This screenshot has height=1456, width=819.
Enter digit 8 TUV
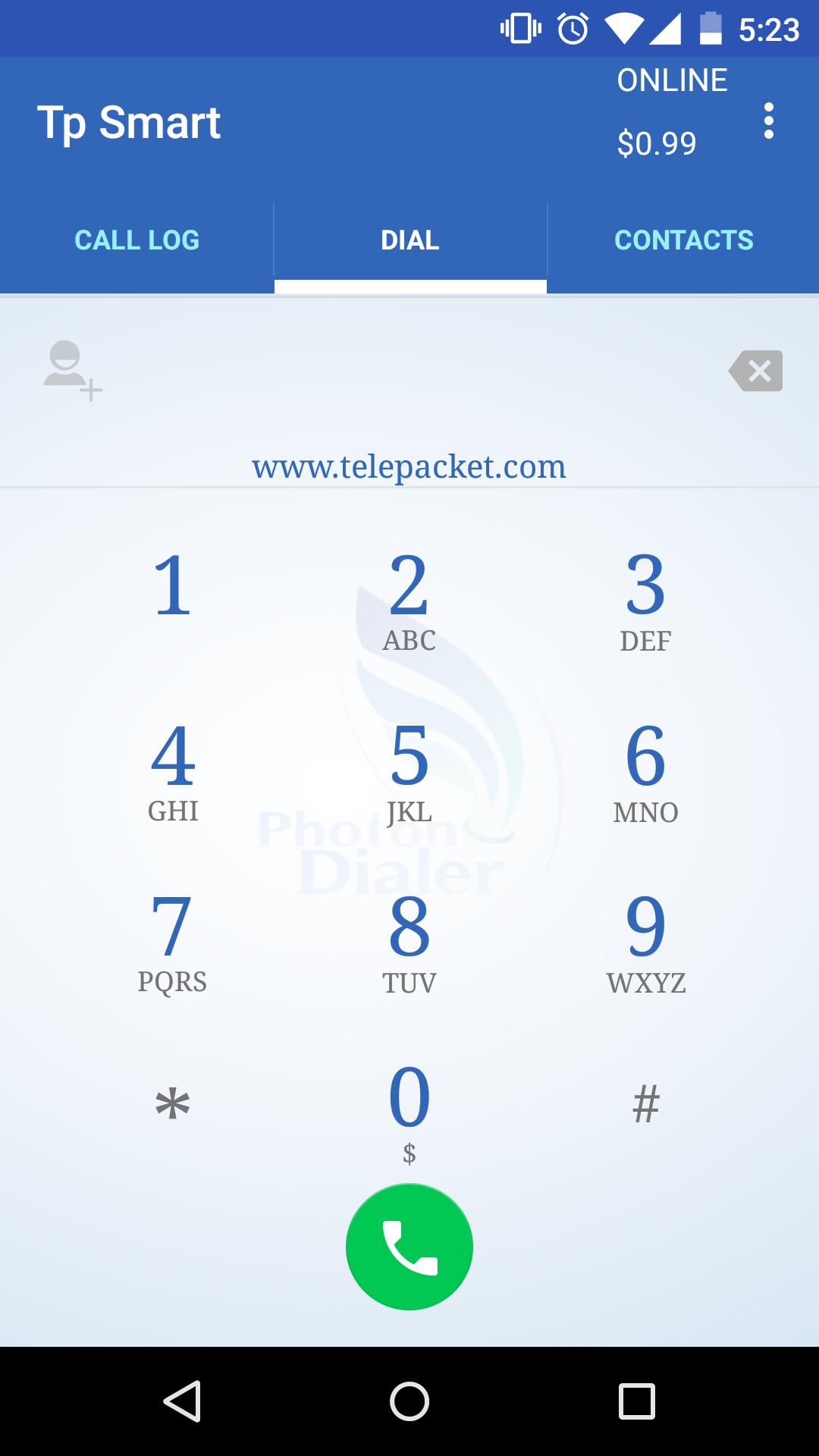[x=409, y=940]
